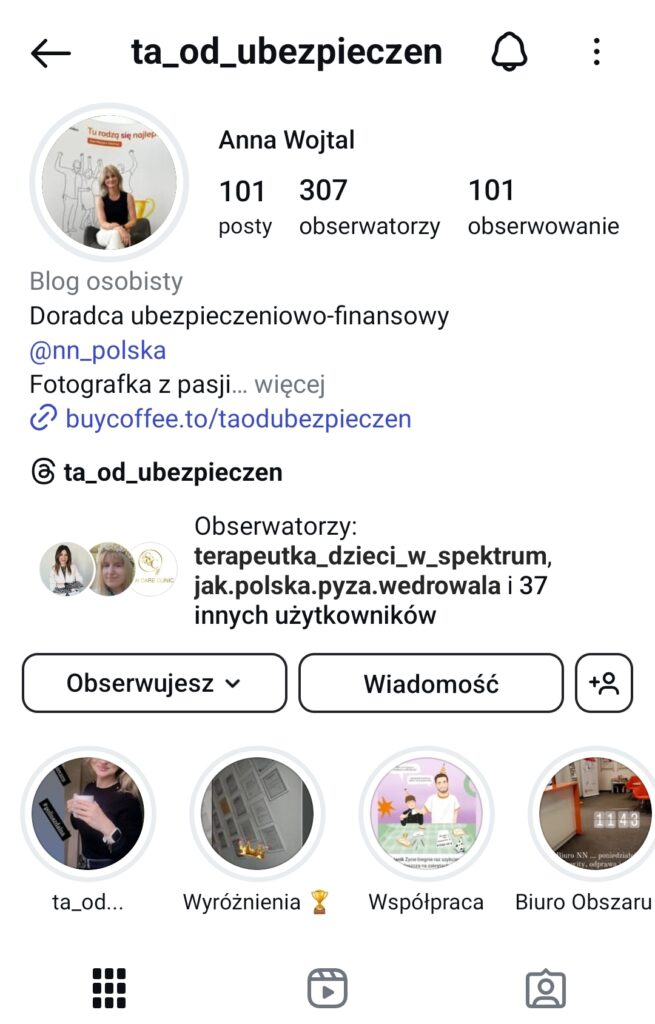Tap the suggested people icon button
This screenshot has width=655, height=1024.
[x=604, y=684]
